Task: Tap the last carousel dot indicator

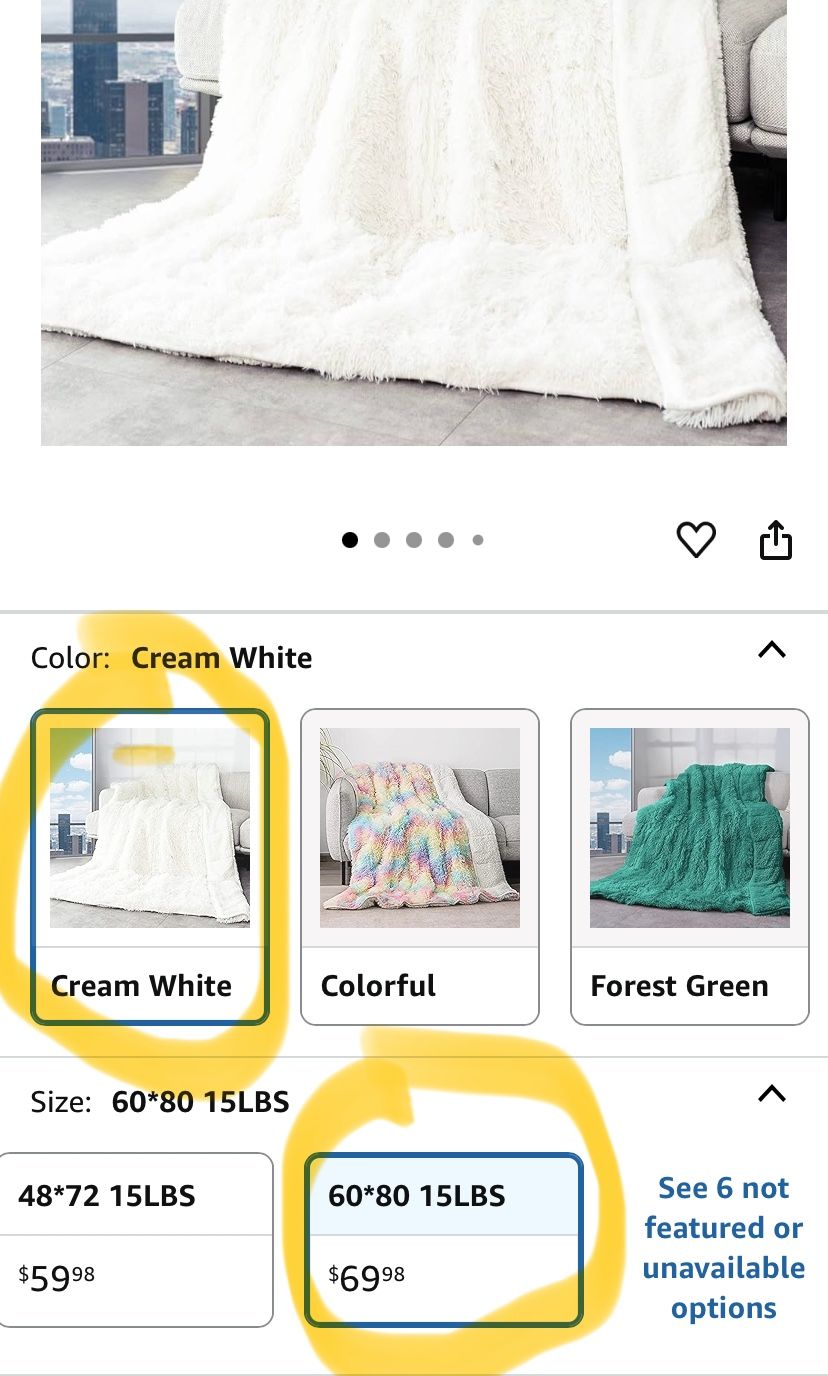Action: click(478, 539)
